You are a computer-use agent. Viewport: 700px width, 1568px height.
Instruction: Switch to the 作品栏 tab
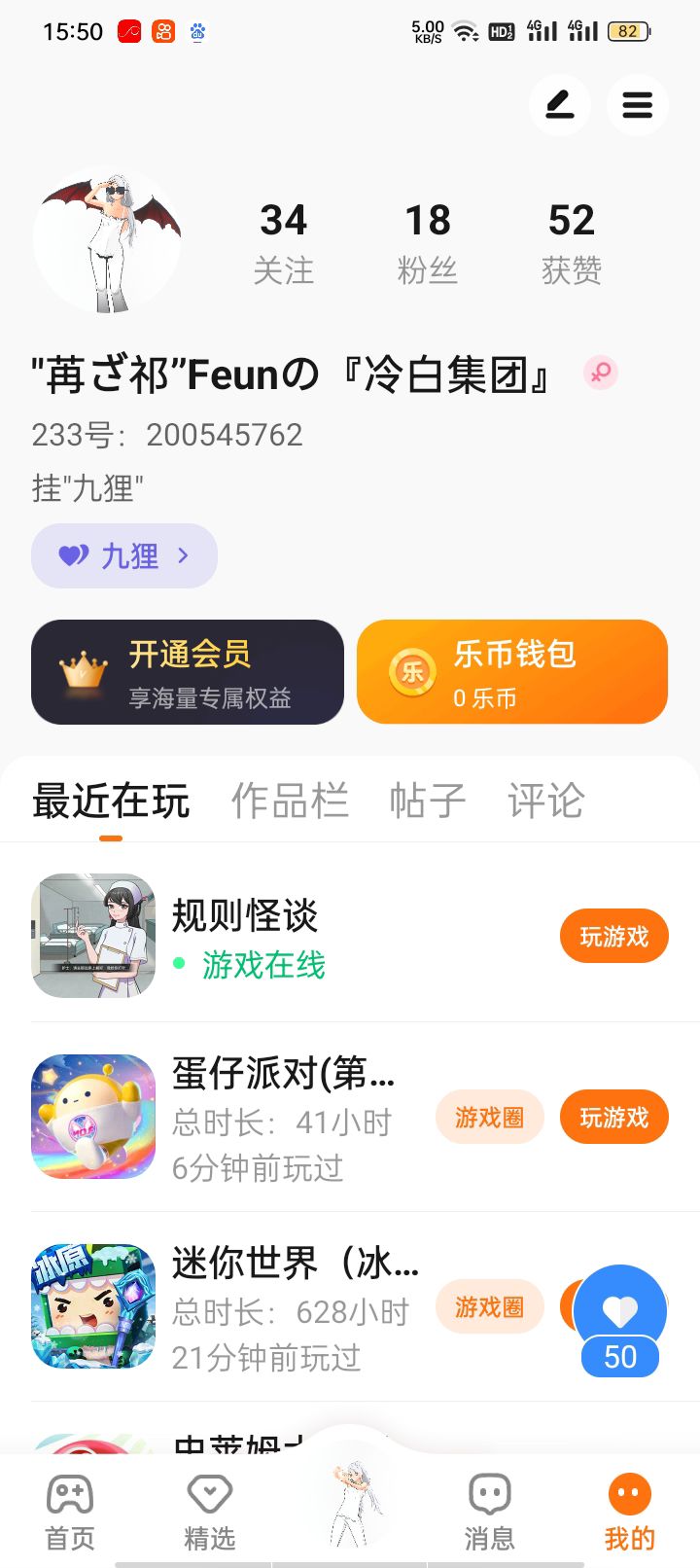tap(290, 802)
